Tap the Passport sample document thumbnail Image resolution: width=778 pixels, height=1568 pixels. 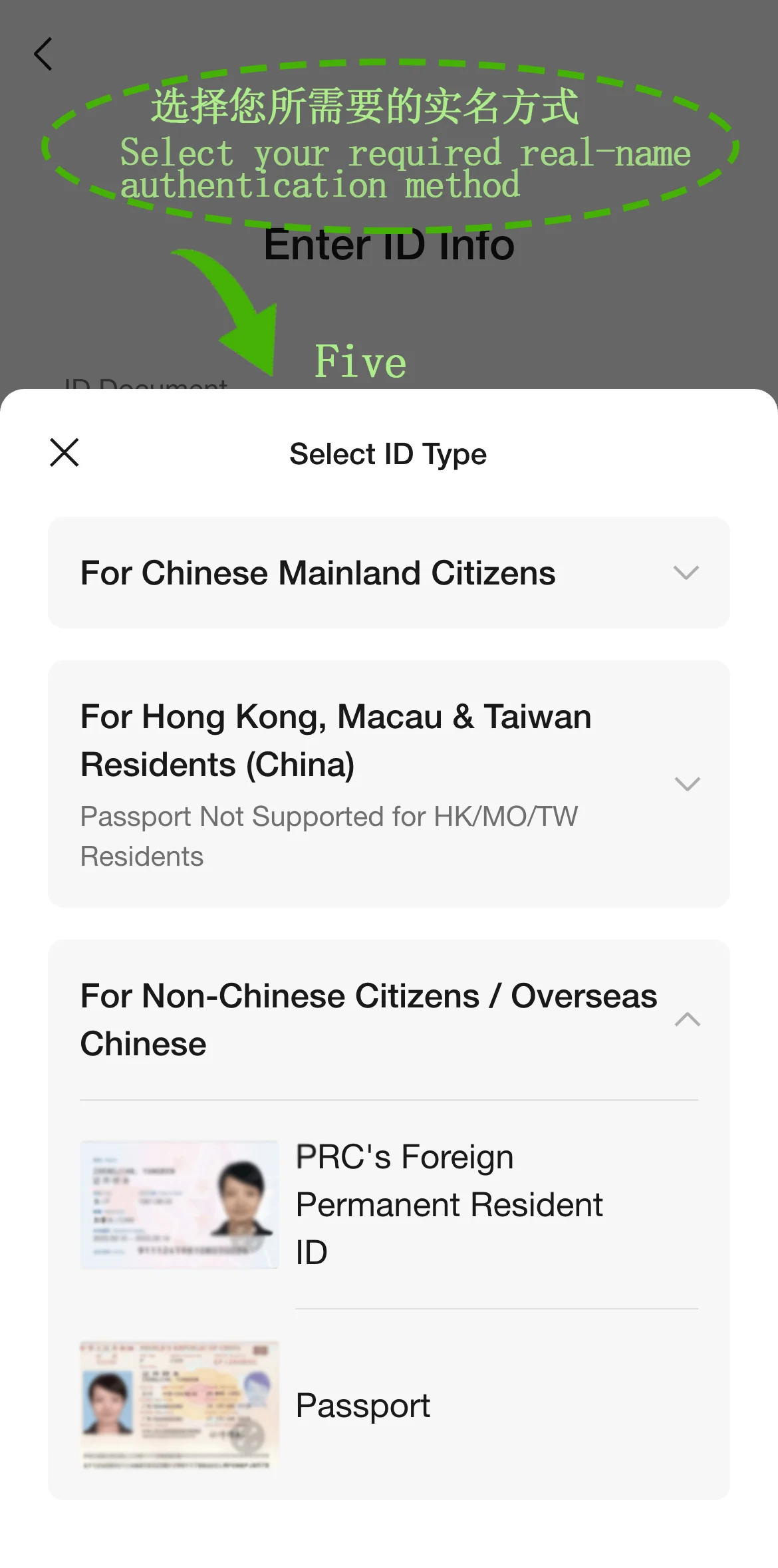[x=180, y=1405]
